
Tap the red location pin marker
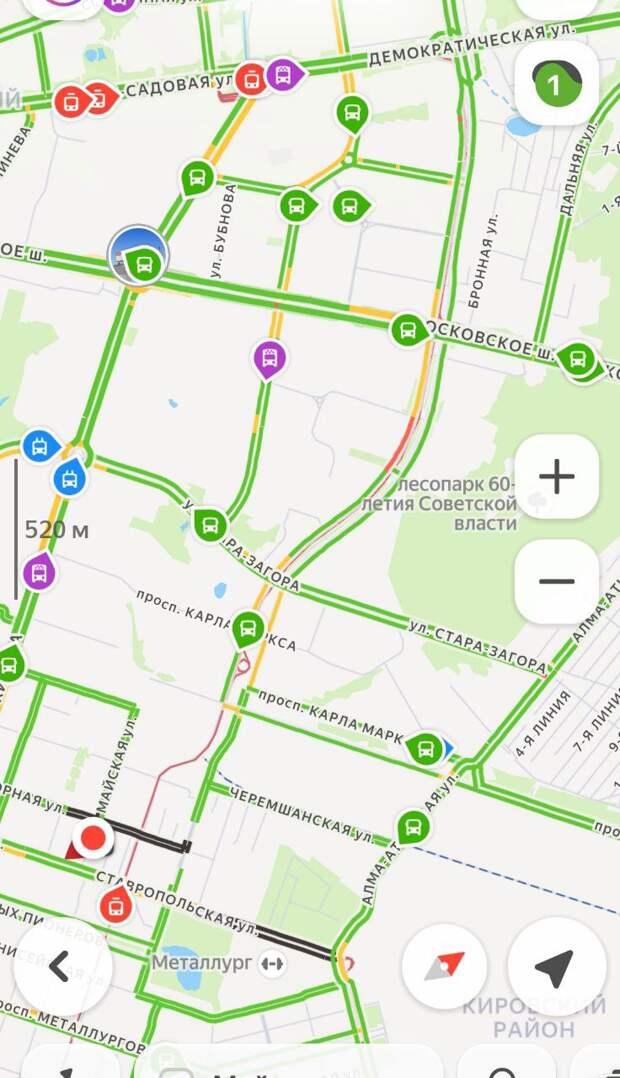click(93, 839)
